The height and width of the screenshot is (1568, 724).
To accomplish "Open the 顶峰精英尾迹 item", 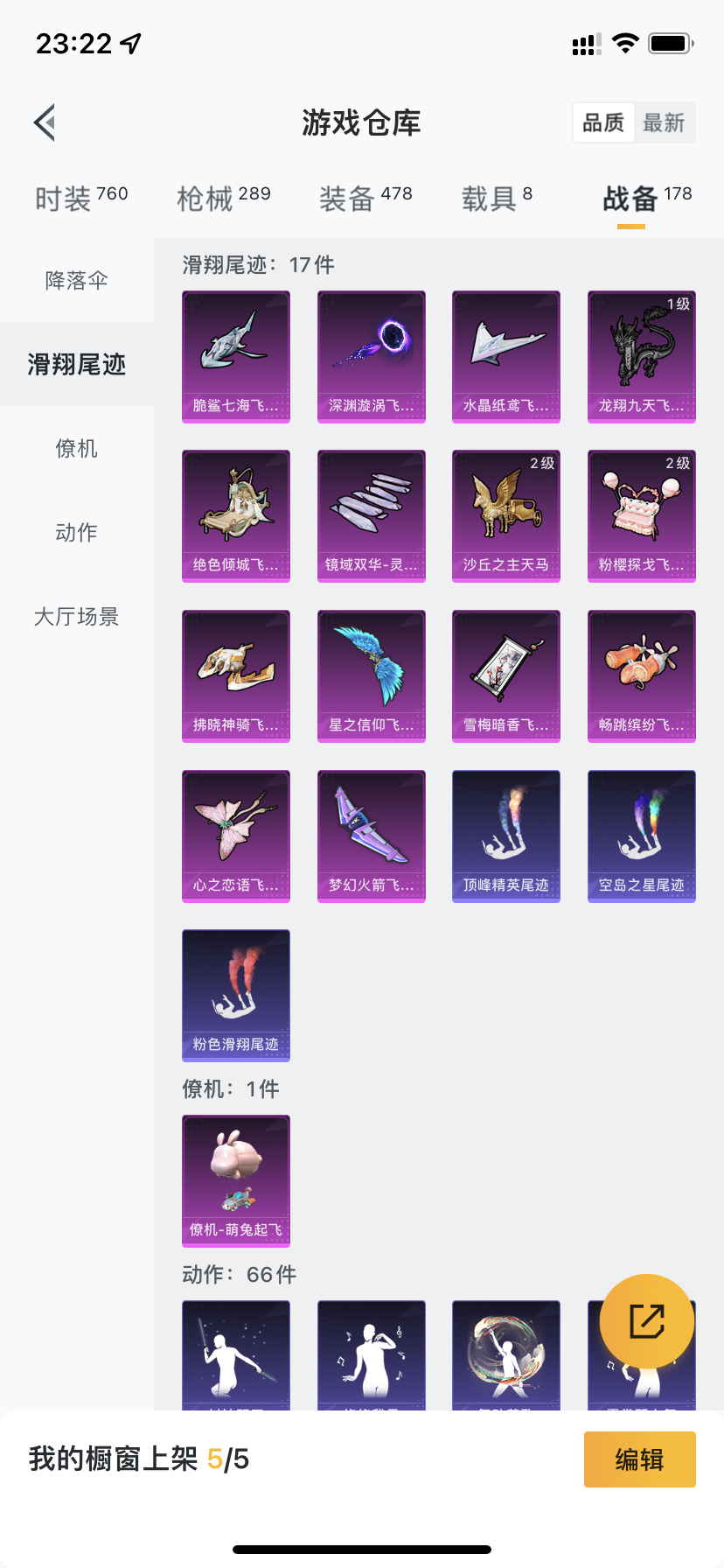I will click(506, 836).
